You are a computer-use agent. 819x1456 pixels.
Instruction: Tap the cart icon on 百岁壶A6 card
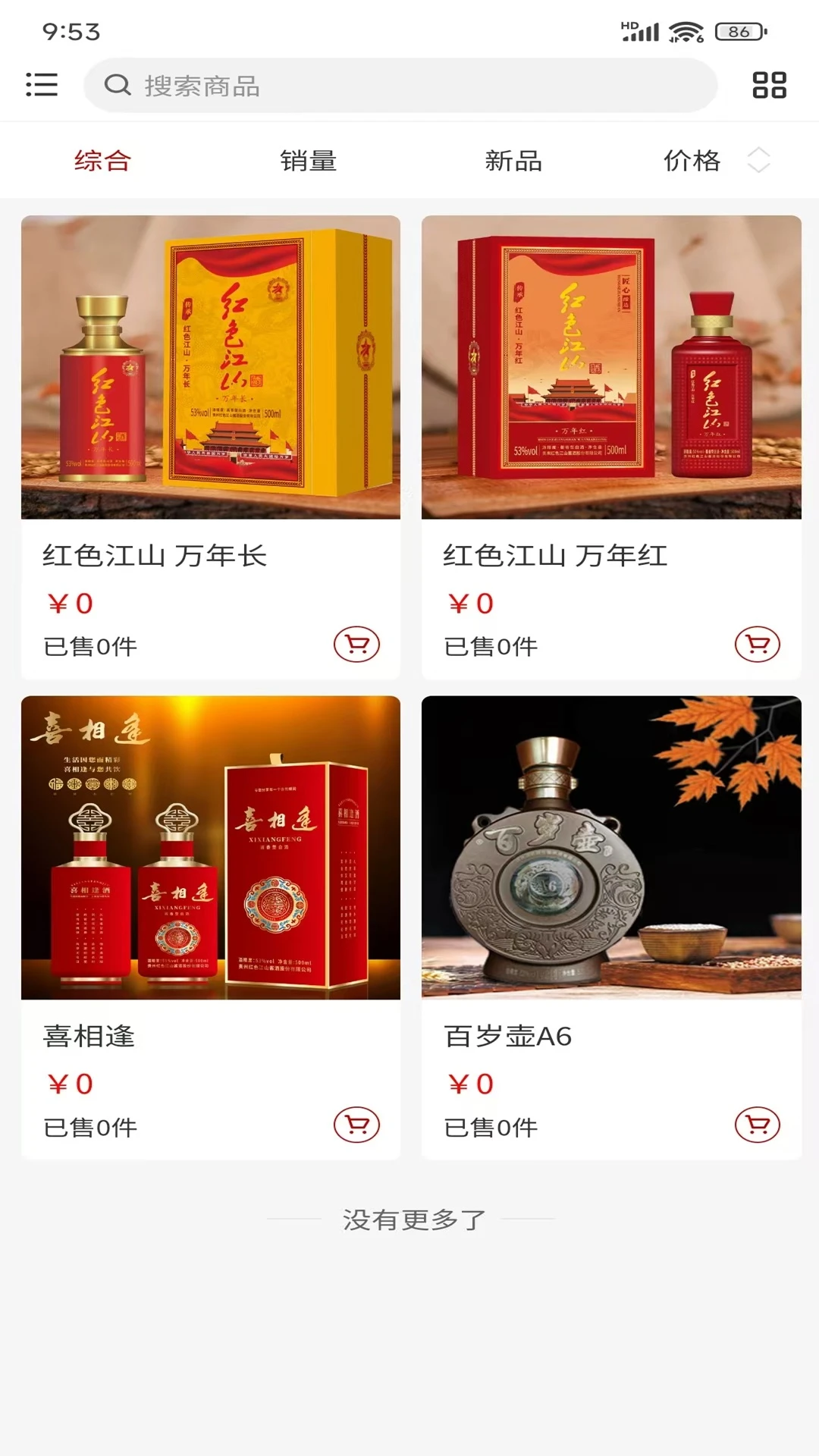coord(756,1125)
